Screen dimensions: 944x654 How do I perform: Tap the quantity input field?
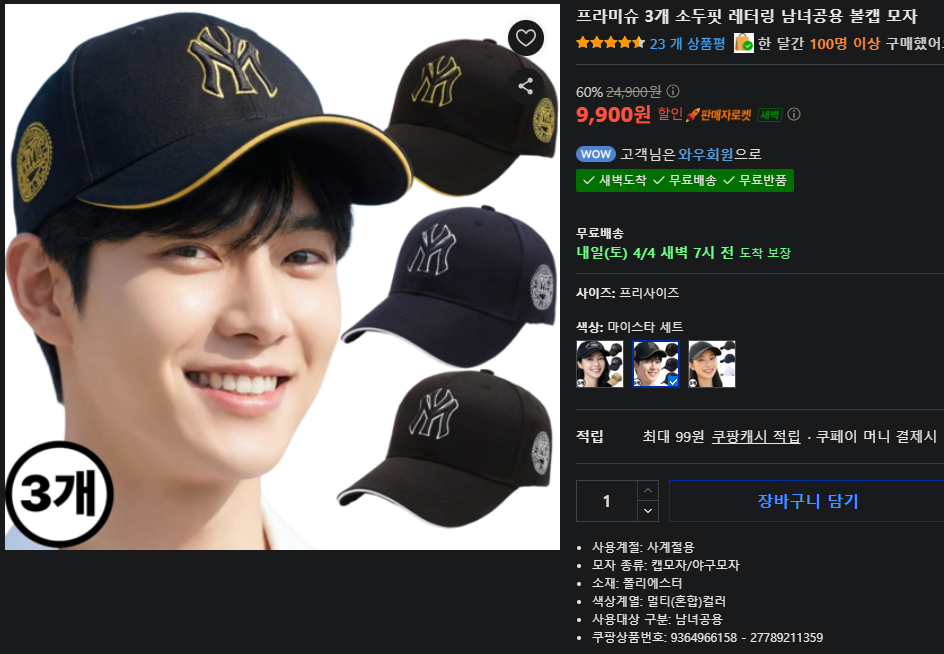click(606, 501)
